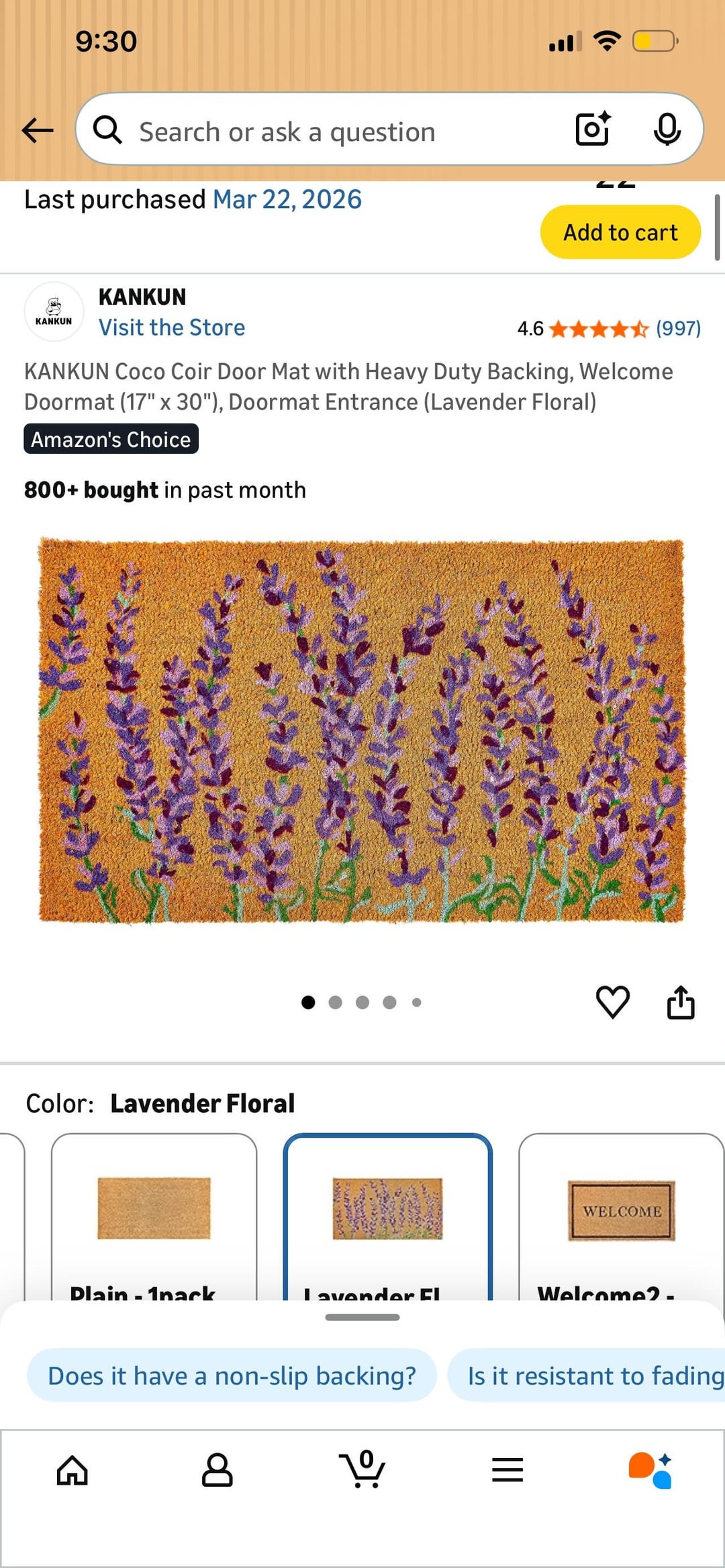Viewport: 725px width, 1568px height.
Task: Share this product
Action: (681, 1002)
